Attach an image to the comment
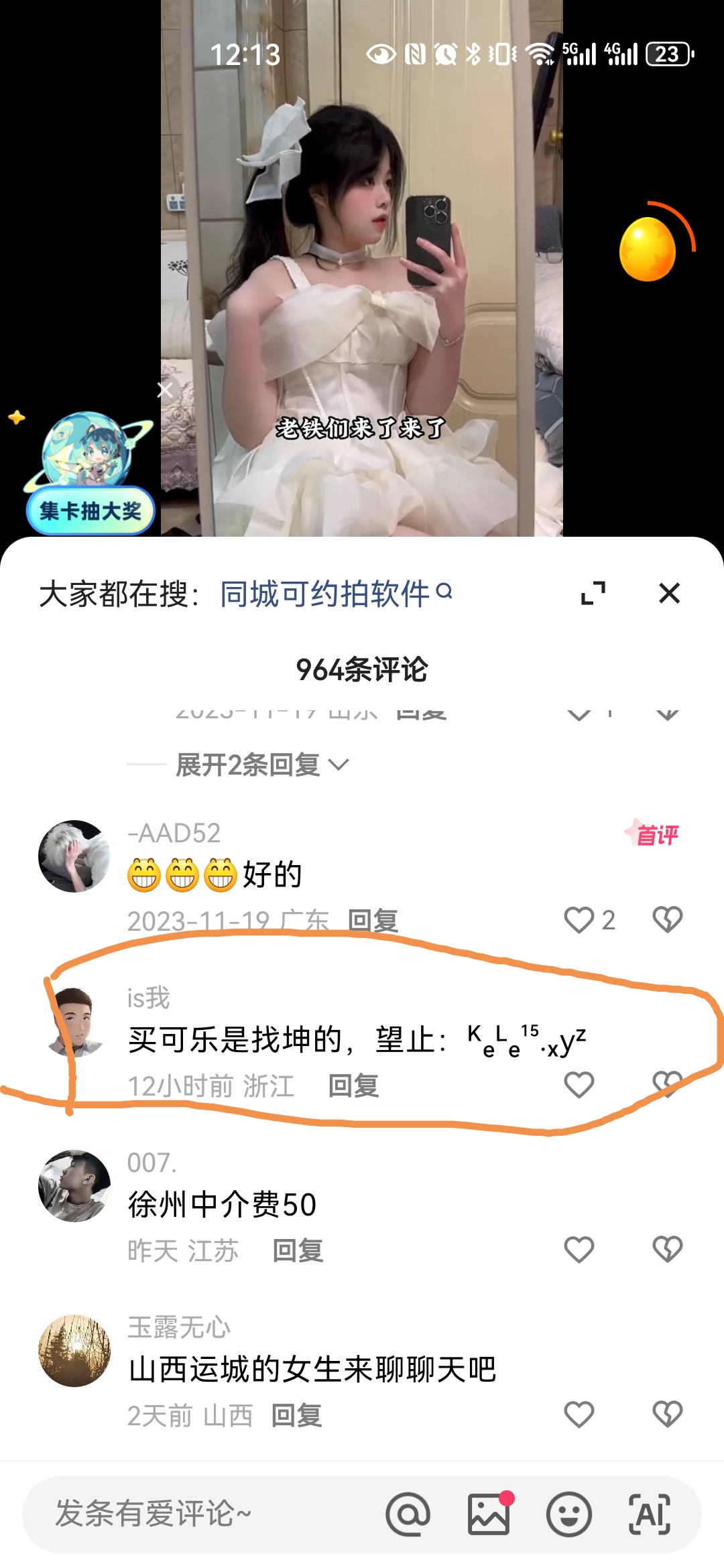The height and width of the screenshot is (1568, 724). coord(489,1514)
